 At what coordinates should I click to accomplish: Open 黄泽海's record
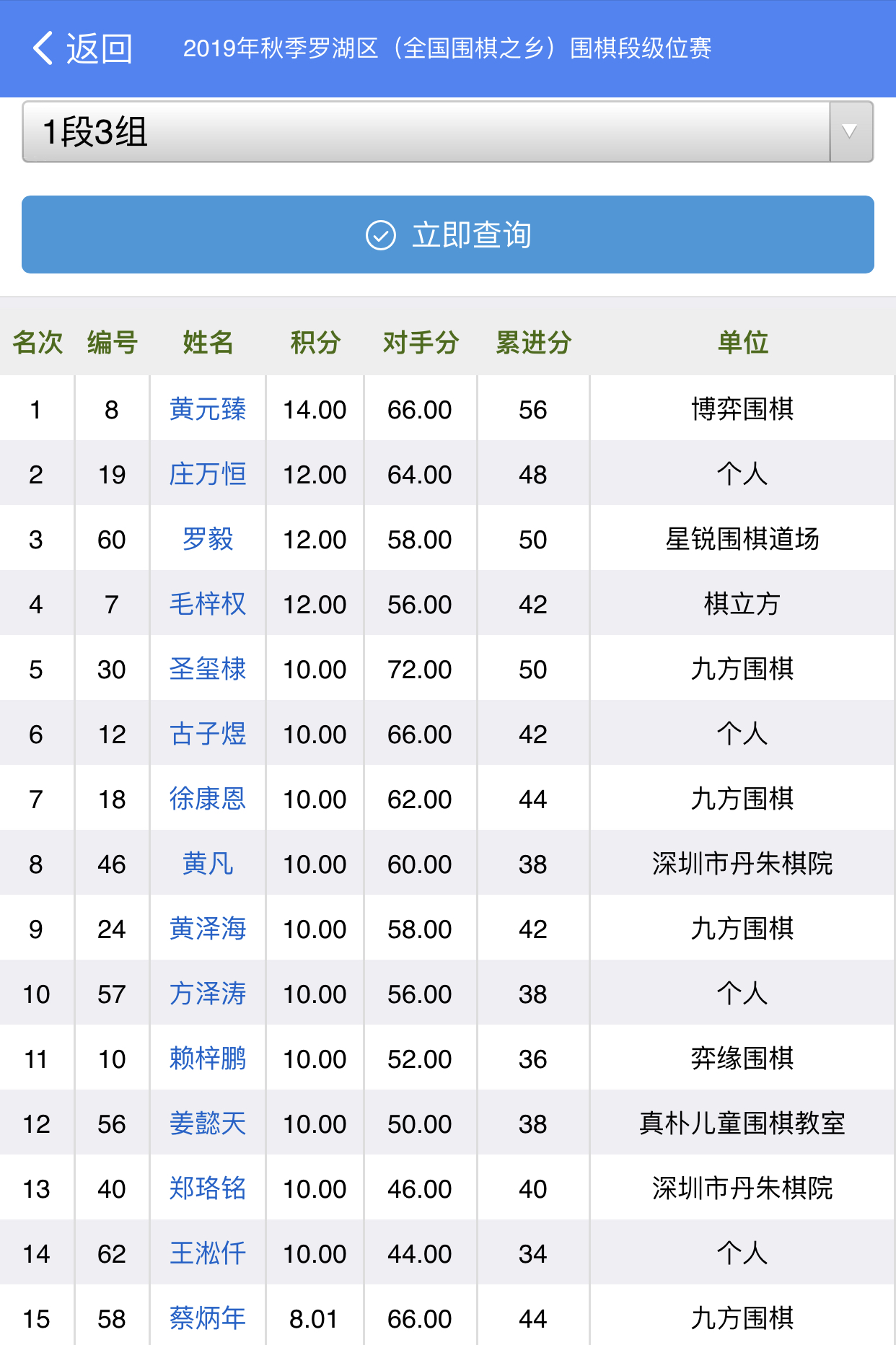point(208,929)
